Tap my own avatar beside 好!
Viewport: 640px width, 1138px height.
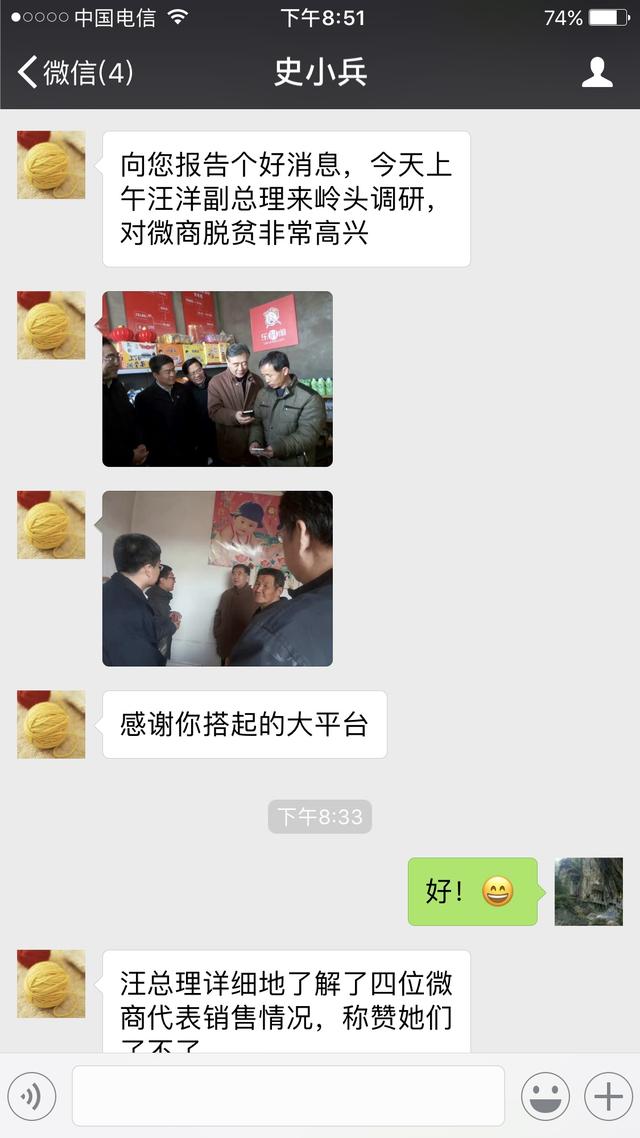tap(588, 891)
